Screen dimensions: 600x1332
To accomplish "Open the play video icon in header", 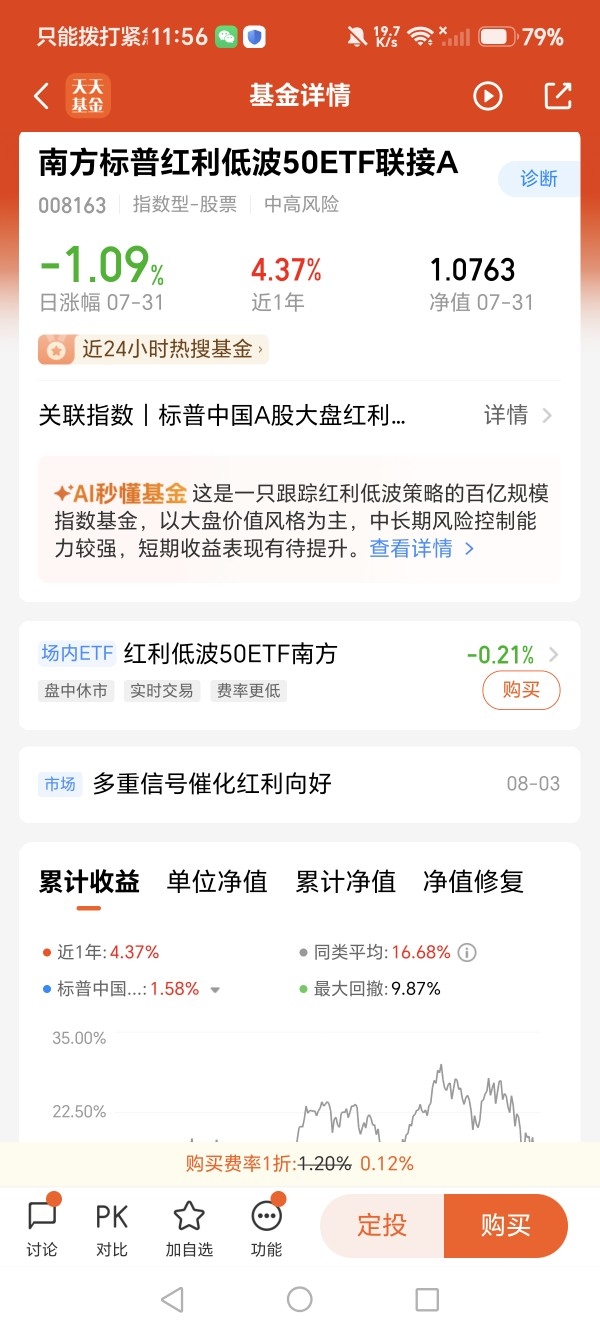I will [487, 96].
